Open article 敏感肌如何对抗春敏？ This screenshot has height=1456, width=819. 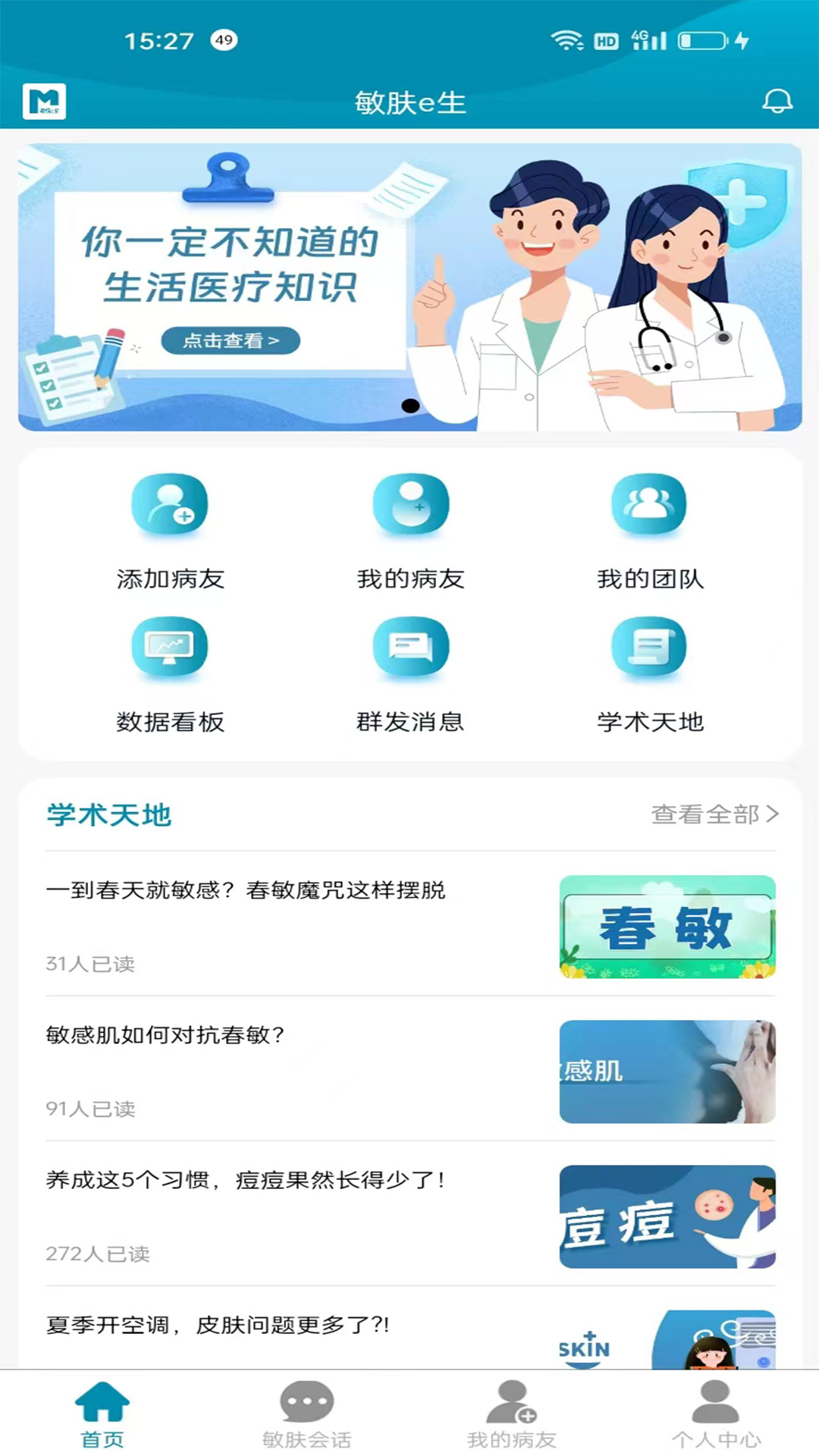[x=165, y=1035]
